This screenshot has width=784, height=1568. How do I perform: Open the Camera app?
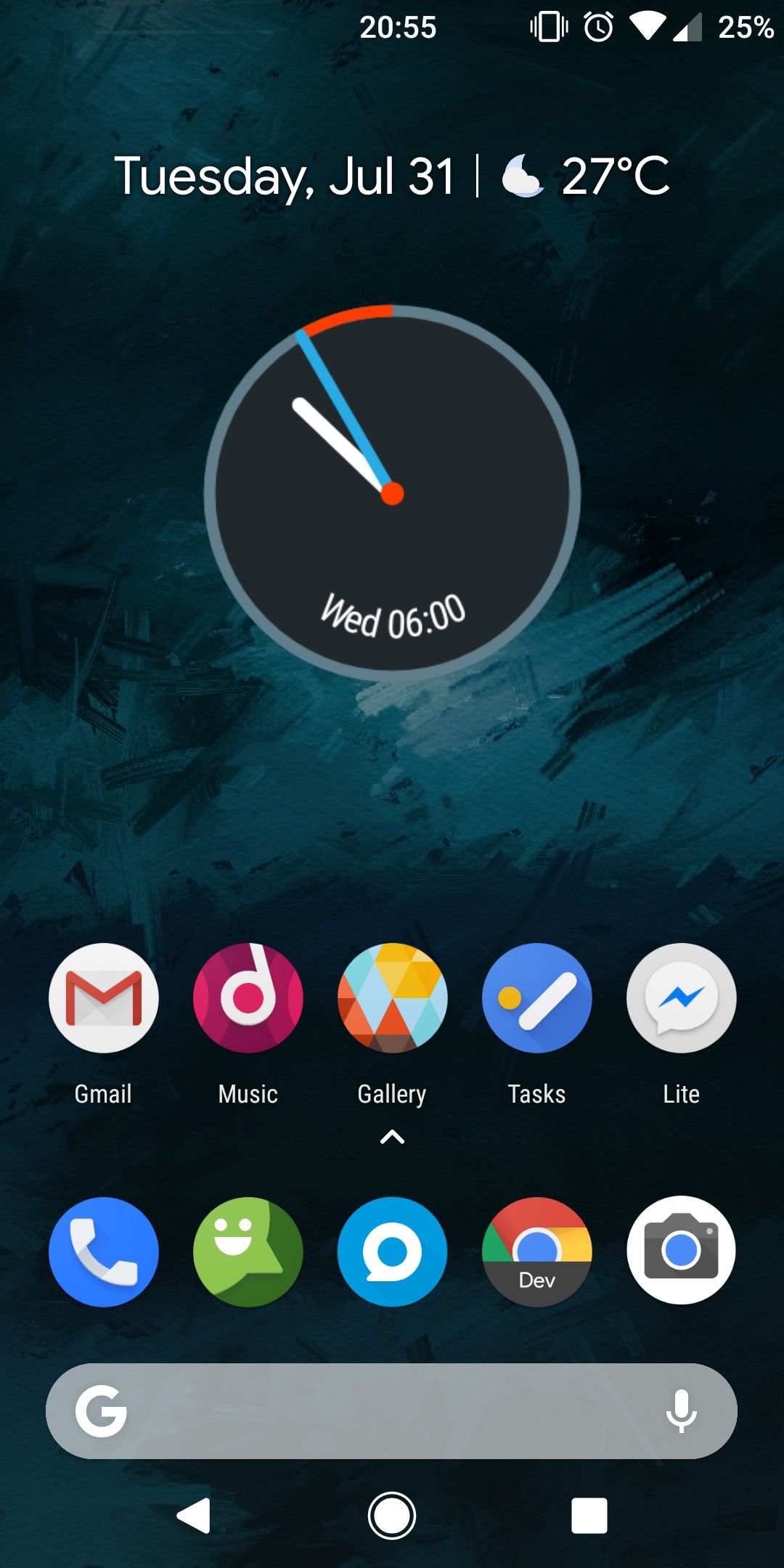click(x=681, y=1250)
